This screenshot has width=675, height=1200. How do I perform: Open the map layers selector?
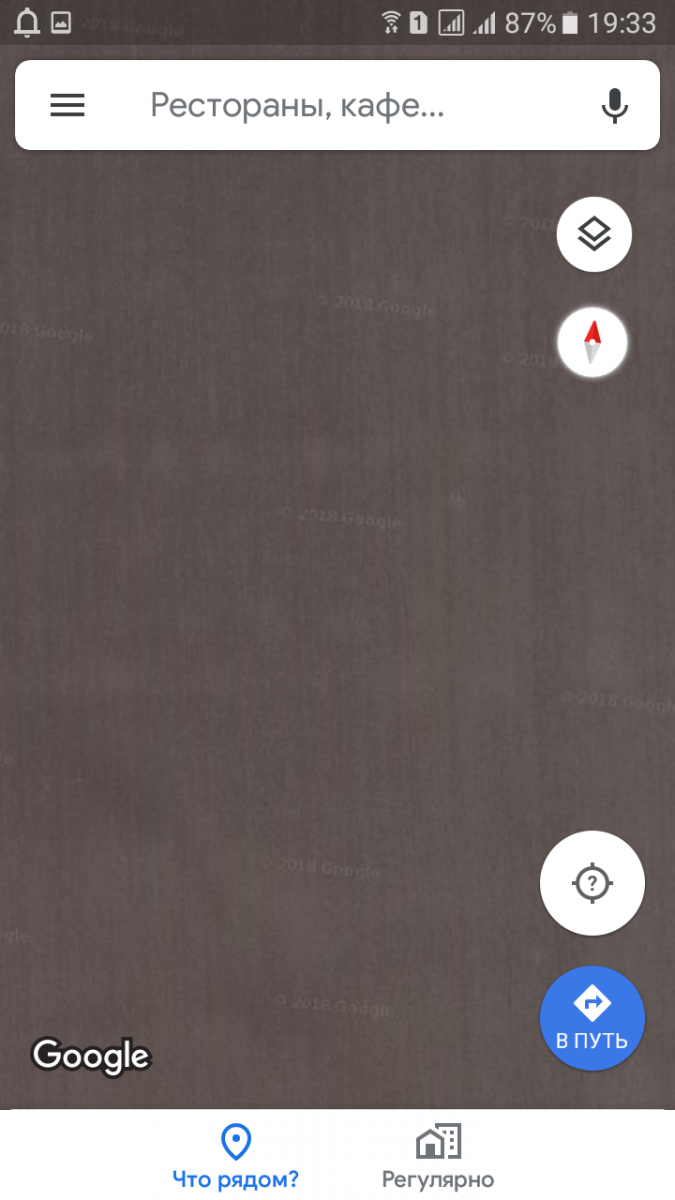(x=594, y=234)
